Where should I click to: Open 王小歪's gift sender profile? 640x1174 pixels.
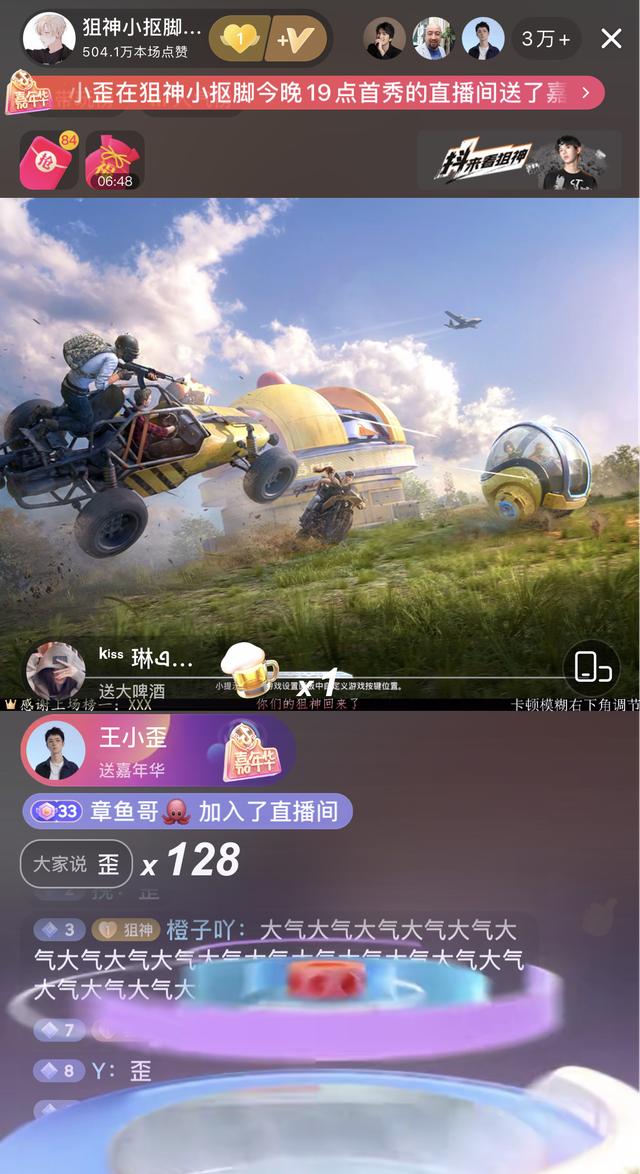[x=54, y=751]
